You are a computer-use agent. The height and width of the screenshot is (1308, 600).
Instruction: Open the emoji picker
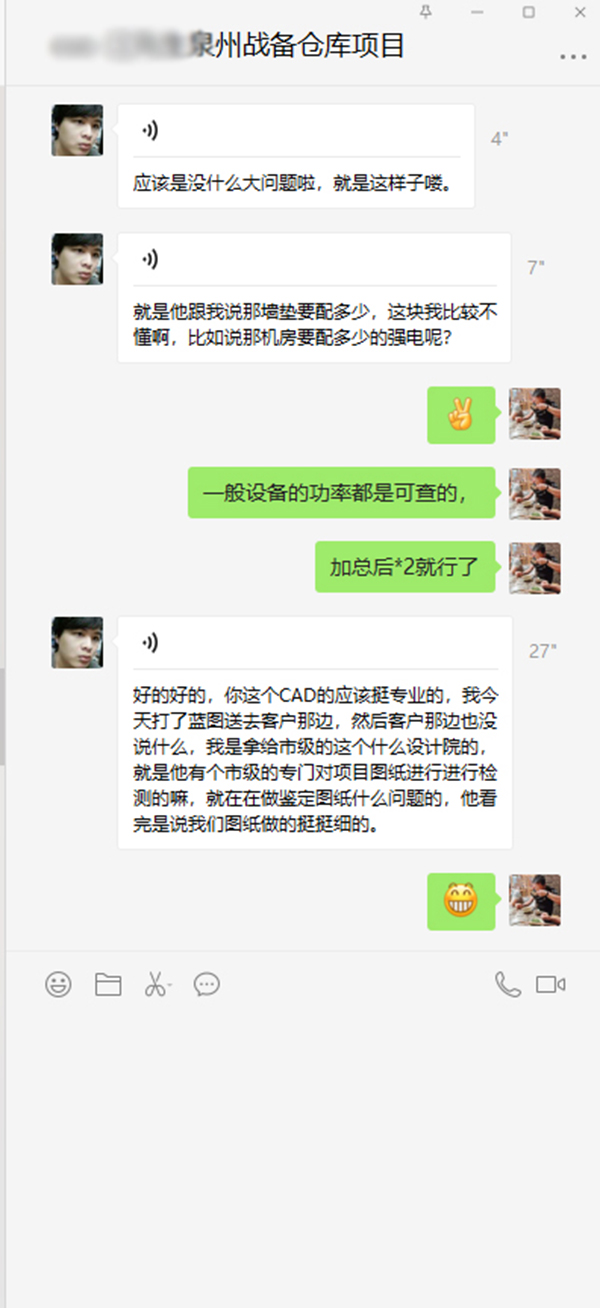click(58, 984)
